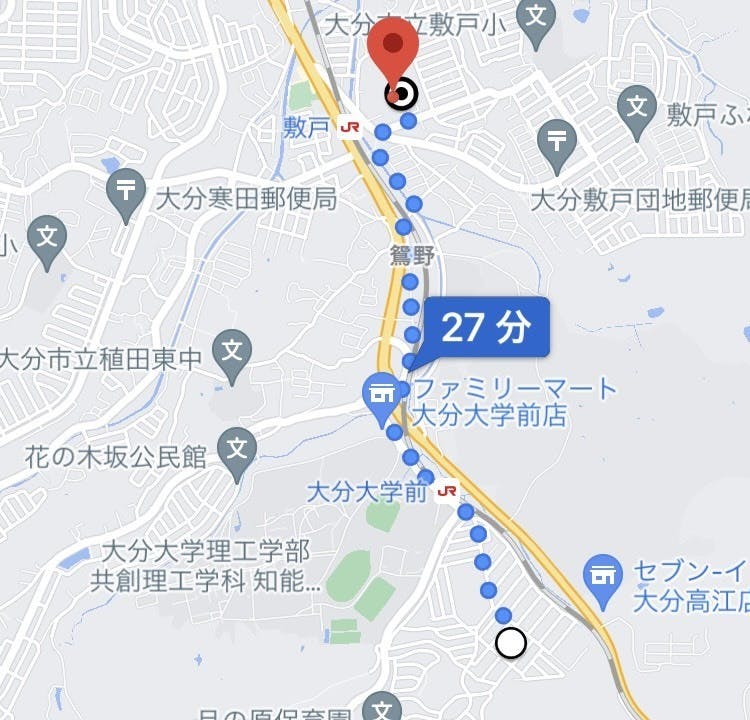The image size is (750, 720).
Task: View 大分市立植田東中 school marker
Action: (232, 355)
